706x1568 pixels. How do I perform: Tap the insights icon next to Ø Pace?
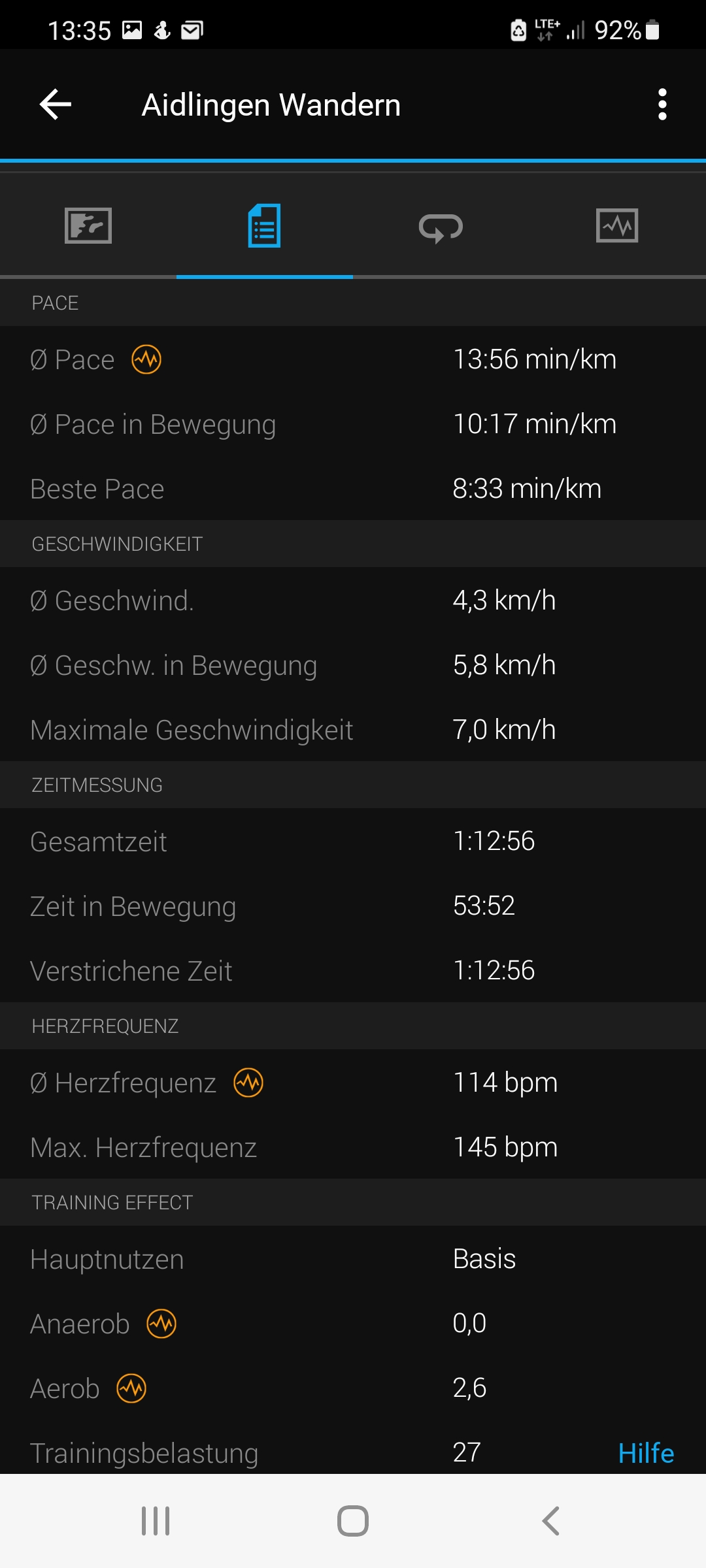[146, 359]
